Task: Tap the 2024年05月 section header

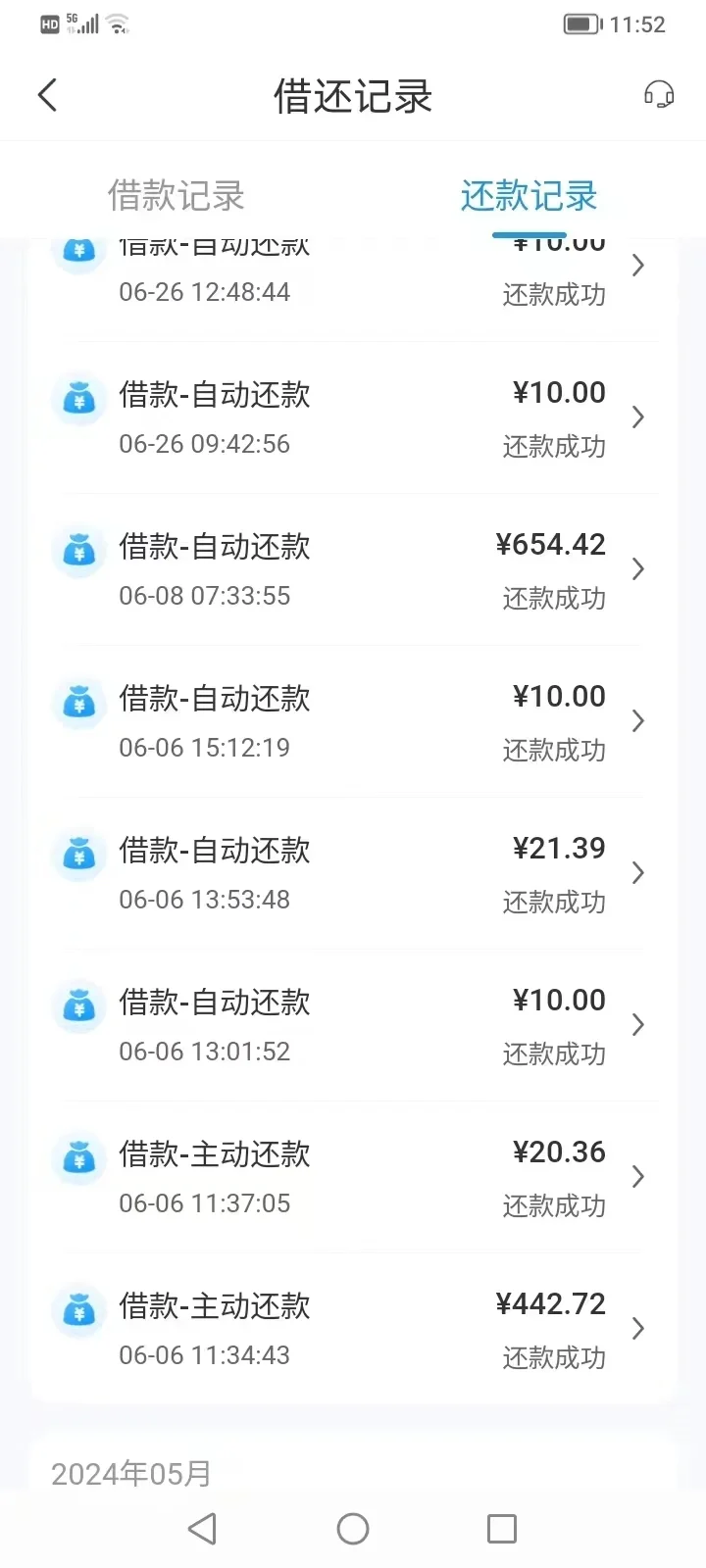Action: click(128, 1473)
